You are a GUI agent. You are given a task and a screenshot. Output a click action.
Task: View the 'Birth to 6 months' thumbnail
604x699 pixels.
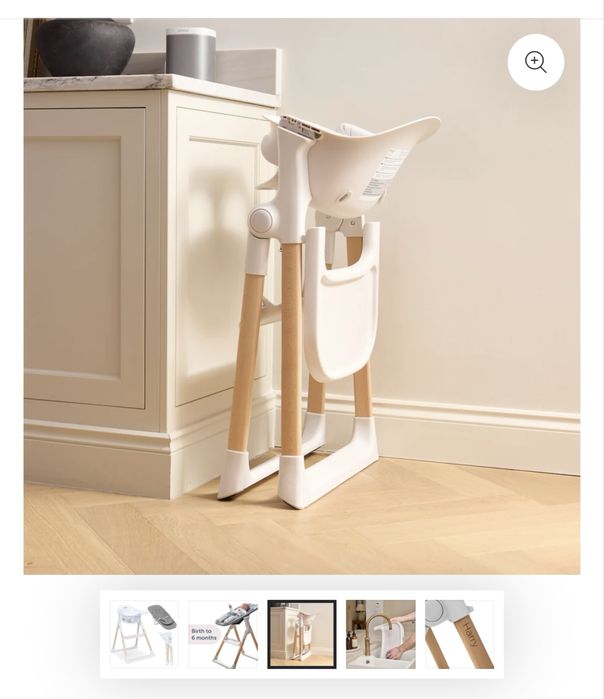tap(223, 634)
